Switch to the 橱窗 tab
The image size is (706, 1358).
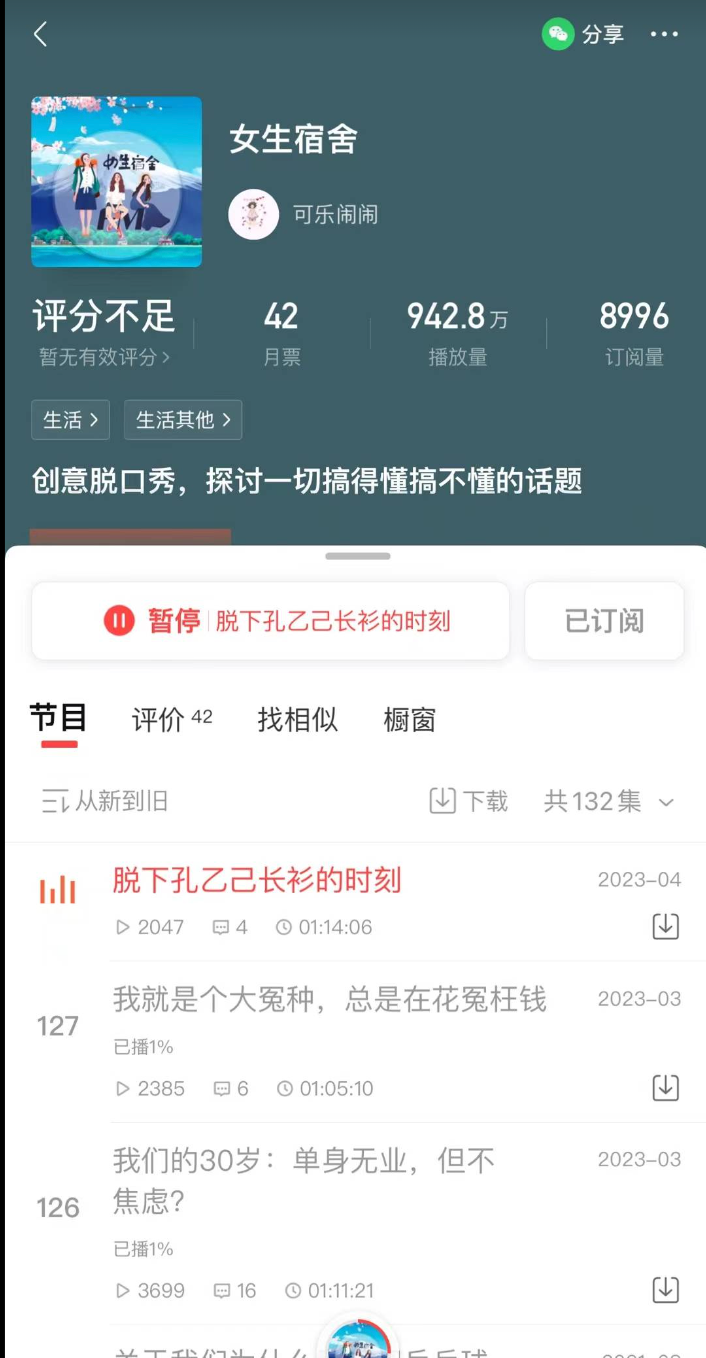pyautogui.click(x=409, y=719)
